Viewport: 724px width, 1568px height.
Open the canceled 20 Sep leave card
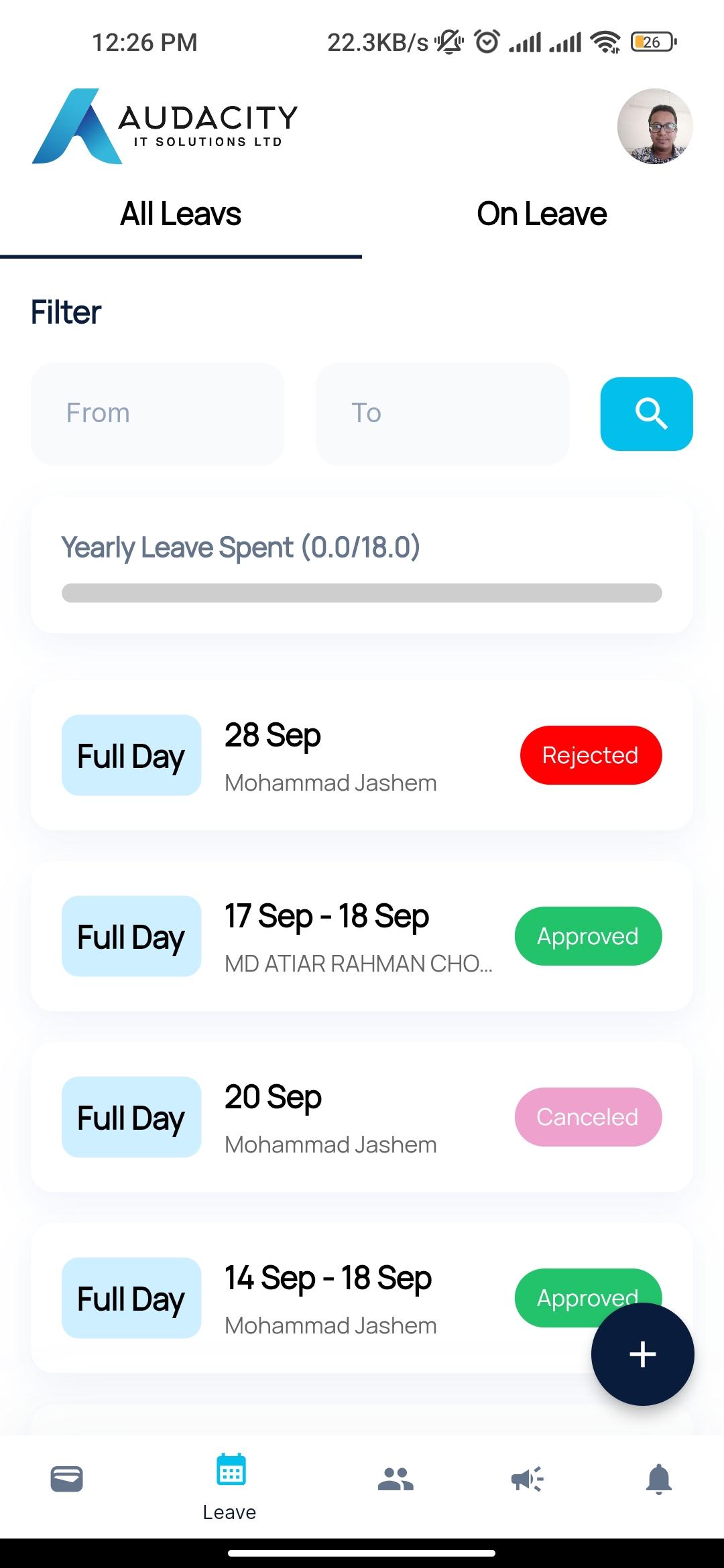coord(362,1117)
